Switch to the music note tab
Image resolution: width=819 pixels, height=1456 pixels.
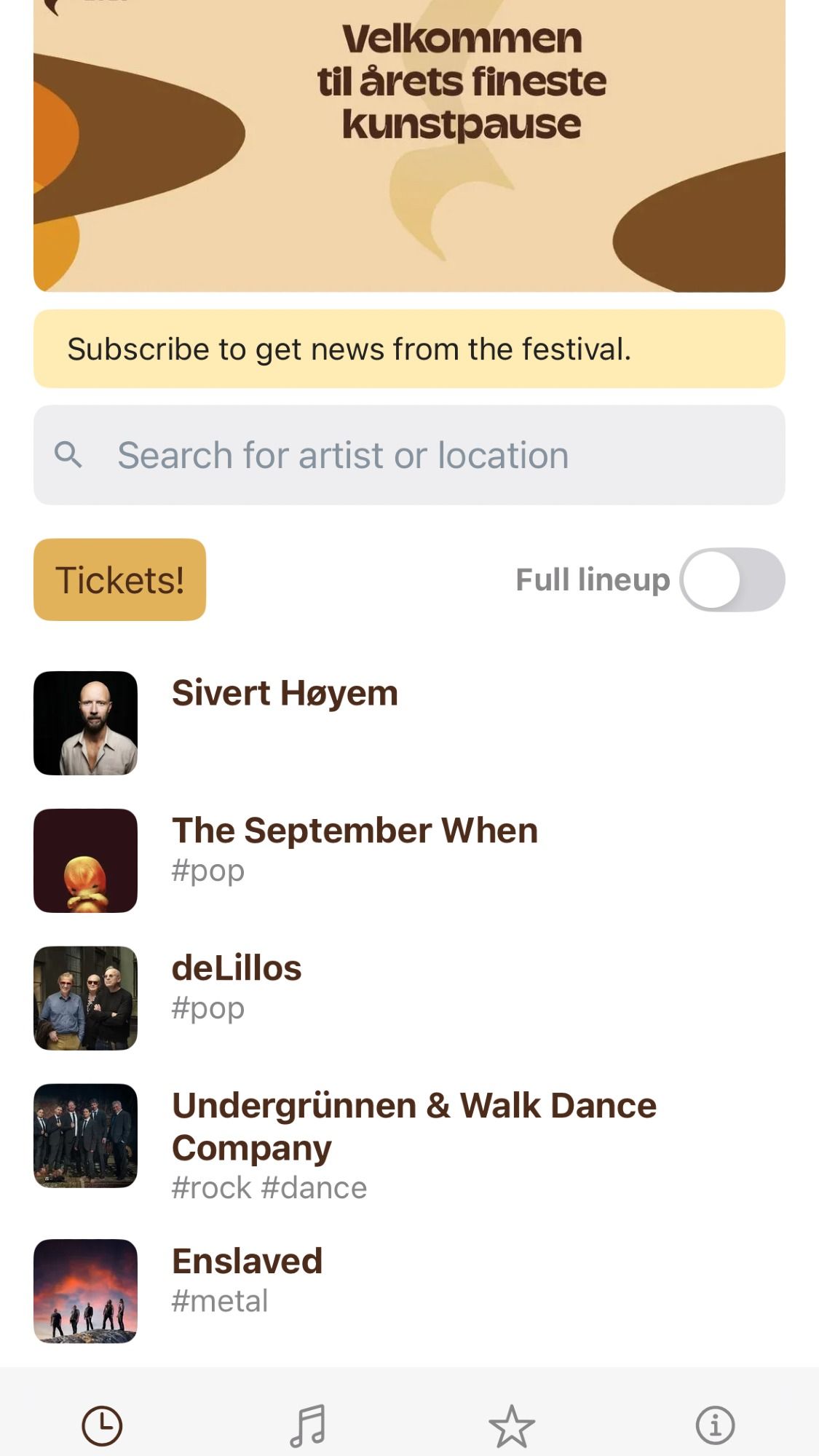tap(307, 1425)
